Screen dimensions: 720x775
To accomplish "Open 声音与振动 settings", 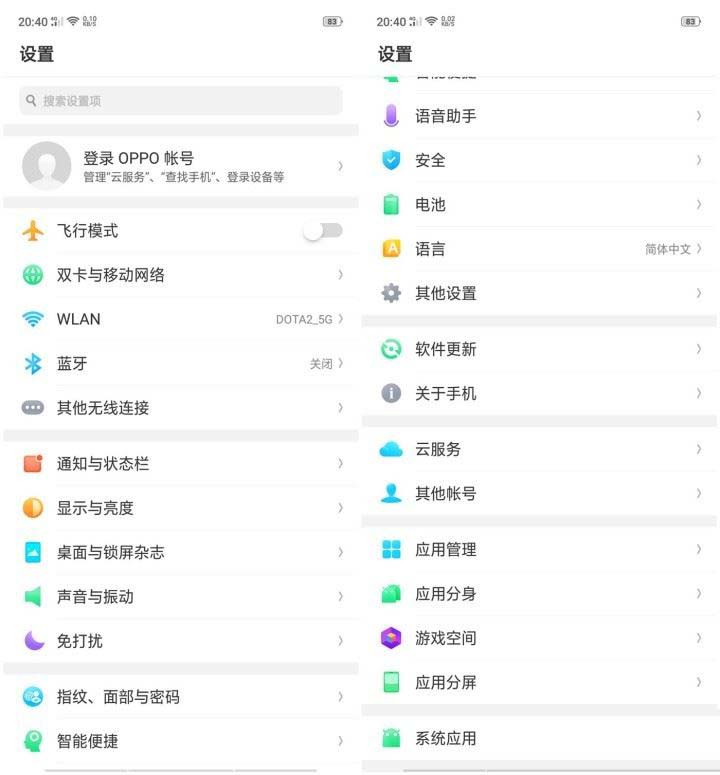I will point(180,597).
